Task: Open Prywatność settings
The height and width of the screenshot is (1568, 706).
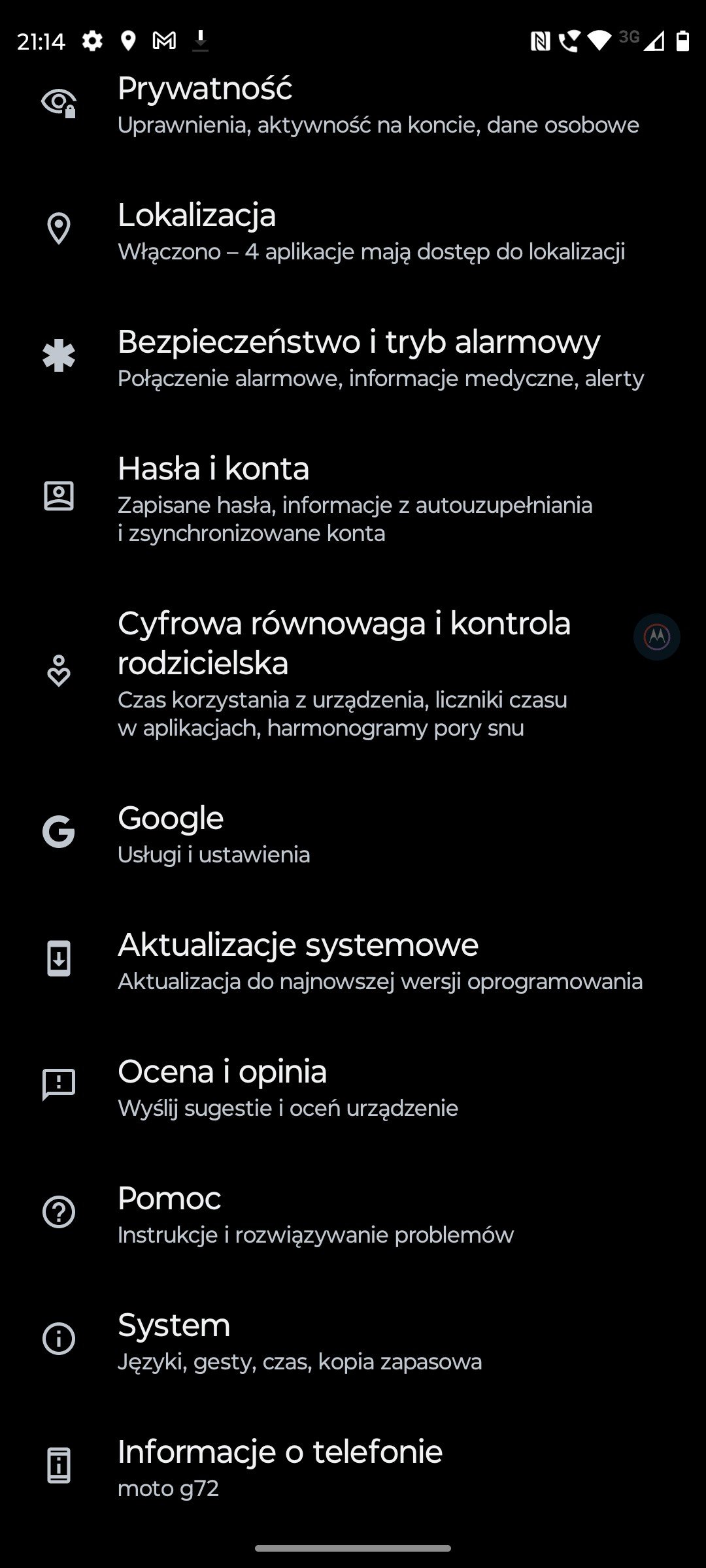Action: (353, 105)
